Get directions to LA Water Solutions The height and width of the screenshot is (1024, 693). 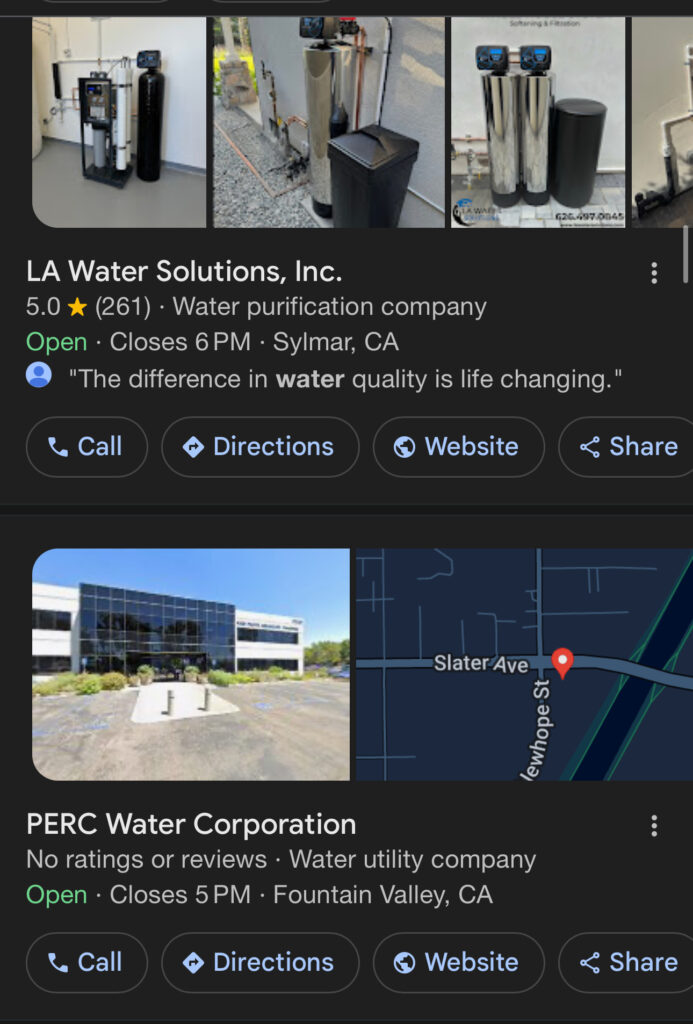click(260, 447)
